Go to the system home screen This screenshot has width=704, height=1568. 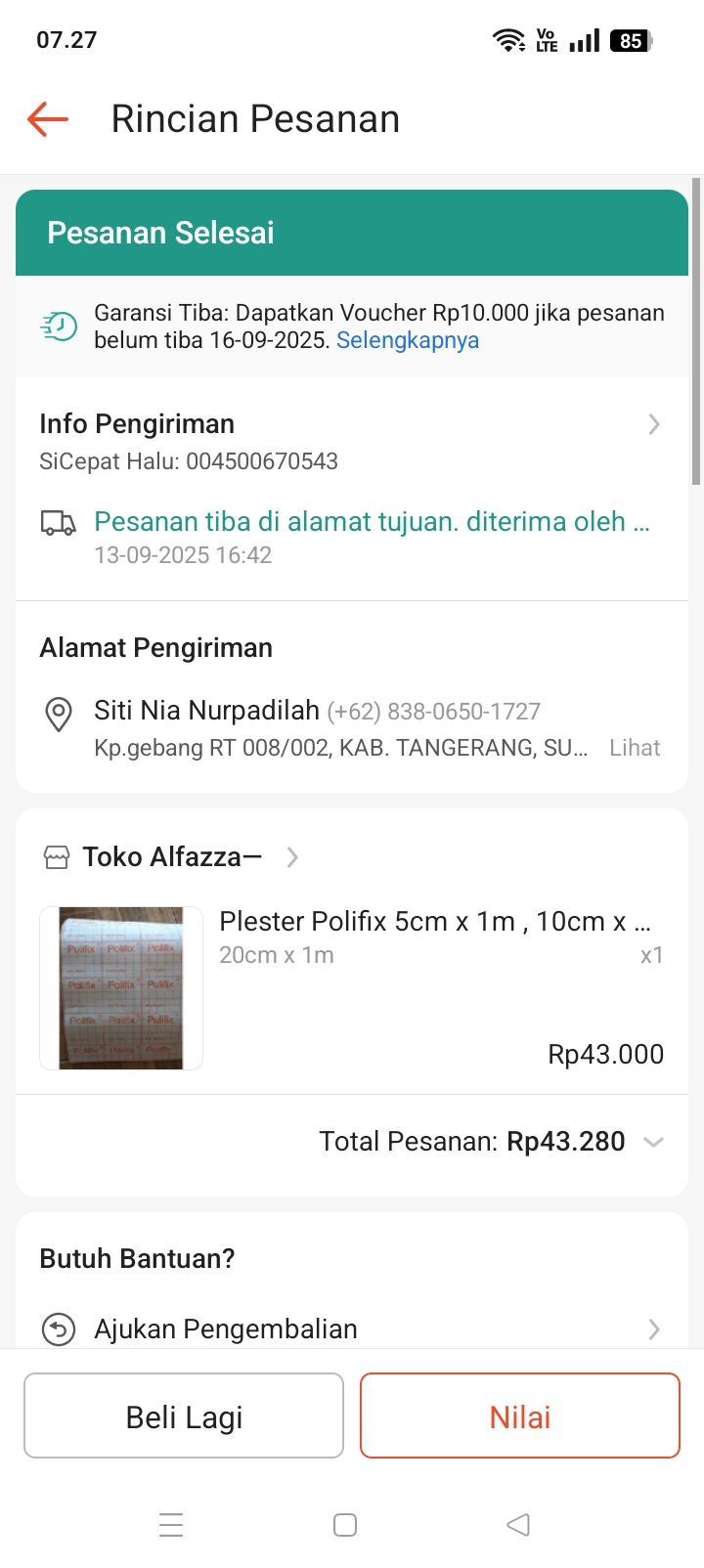pos(345,1525)
